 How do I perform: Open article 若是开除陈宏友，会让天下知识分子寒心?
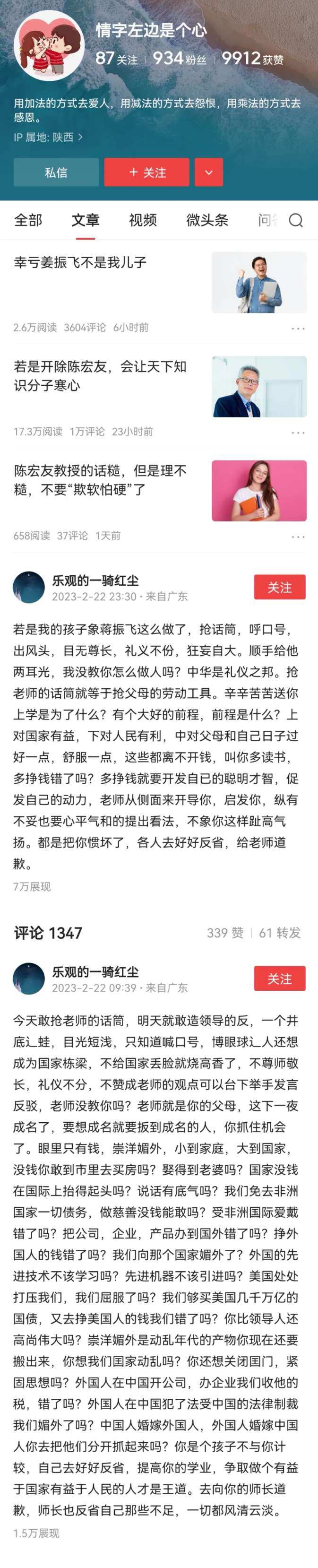(100, 375)
